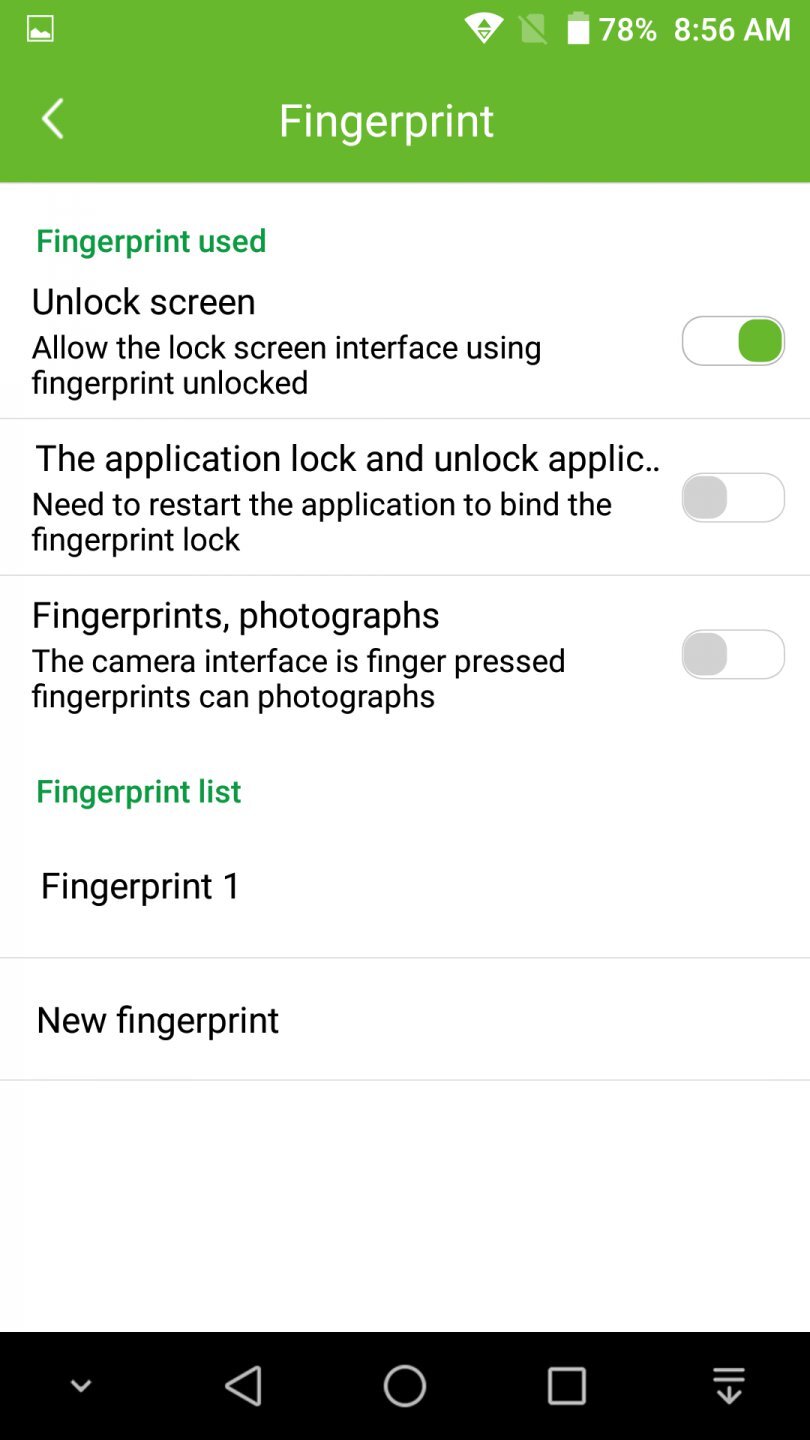The width and height of the screenshot is (810, 1440).
Task: Open the Fingerprint used section header
Action: coord(151,241)
